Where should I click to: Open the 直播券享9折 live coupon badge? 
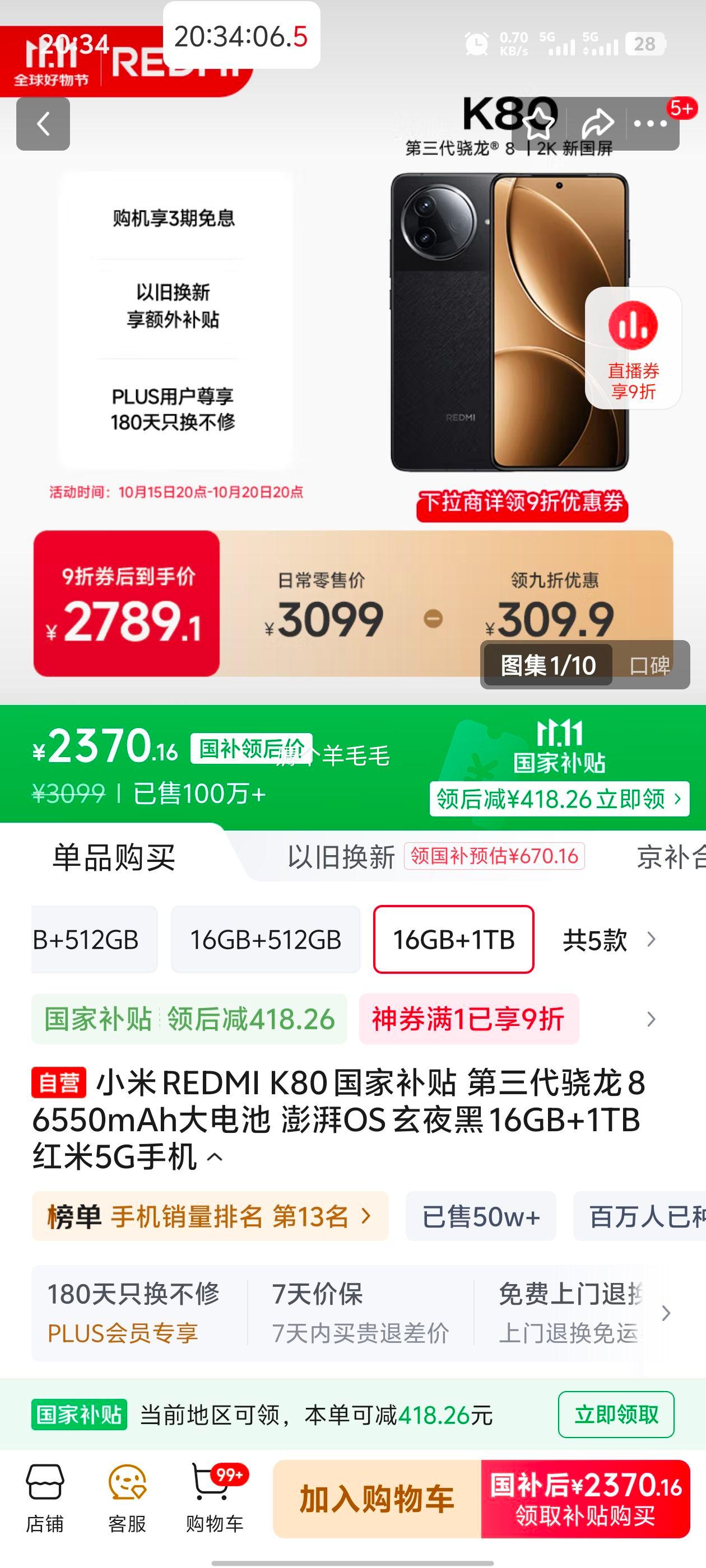click(633, 348)
